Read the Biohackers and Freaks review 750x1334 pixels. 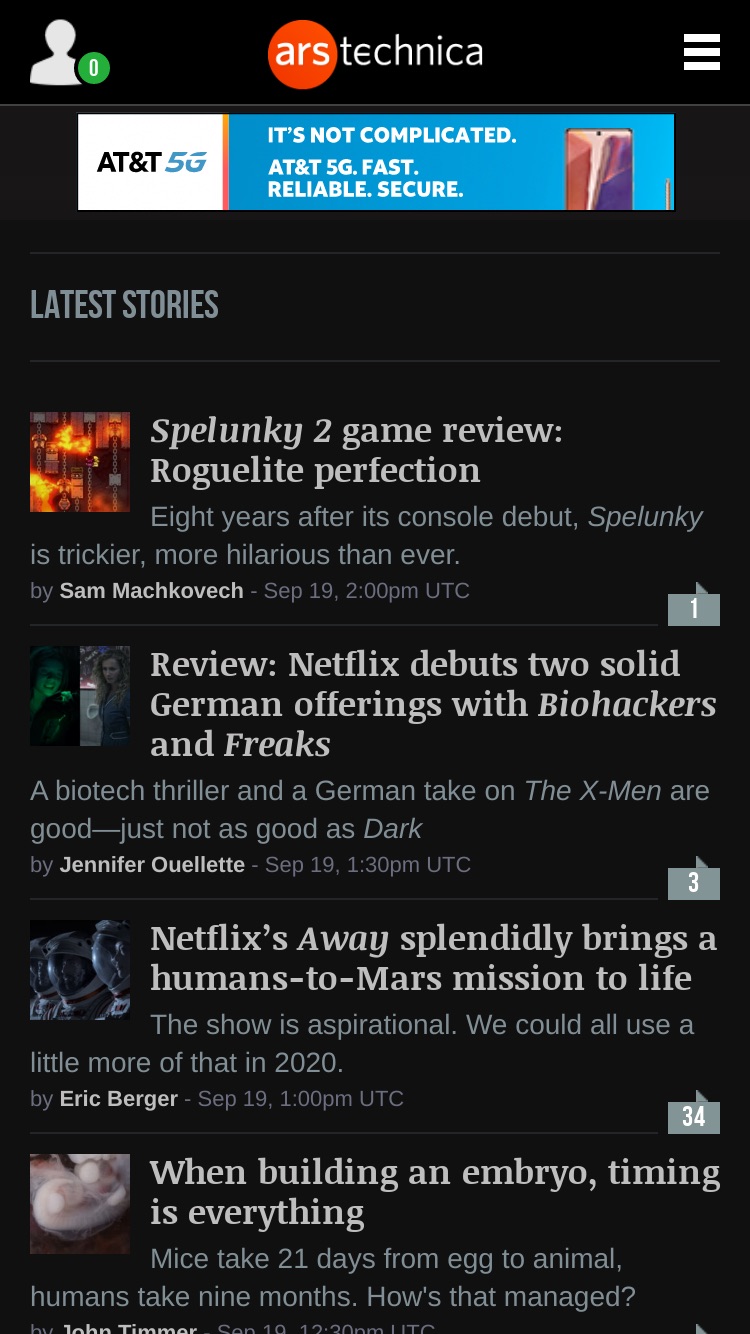coord(433,704)
